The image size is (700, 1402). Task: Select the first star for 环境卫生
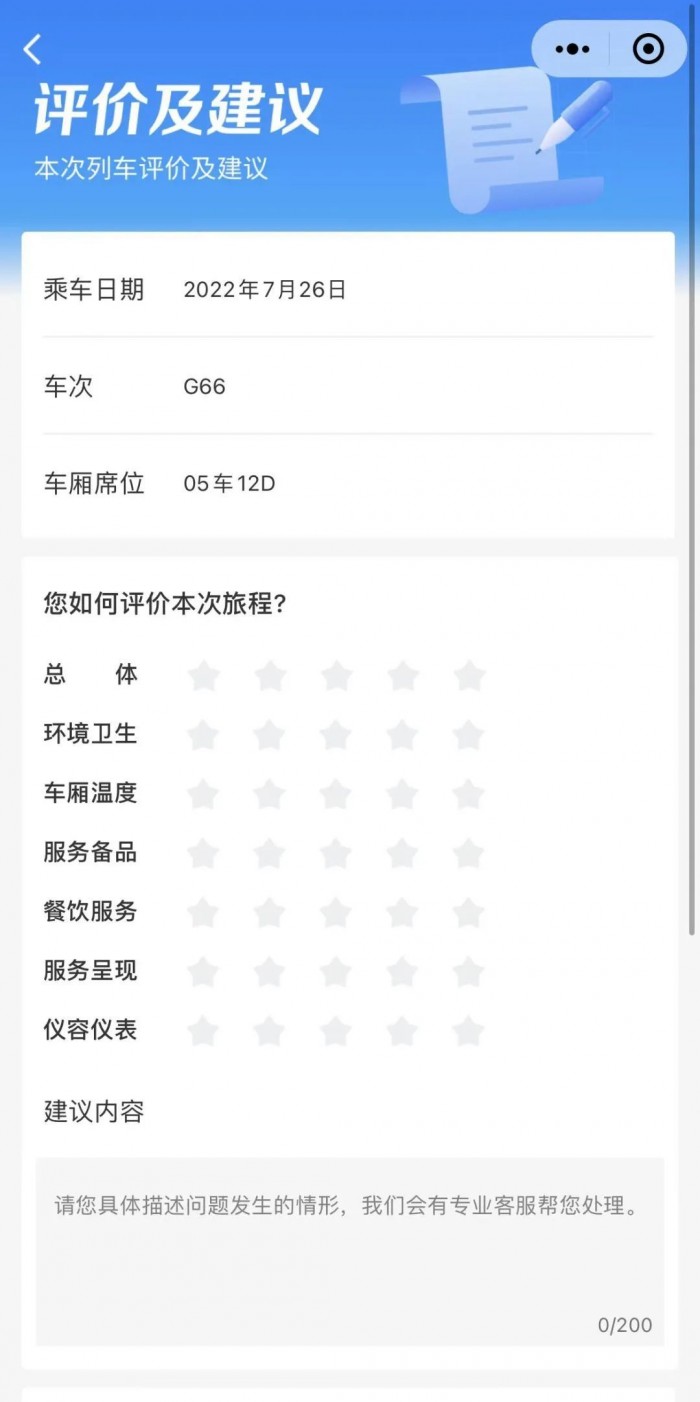tap(203, 735)
